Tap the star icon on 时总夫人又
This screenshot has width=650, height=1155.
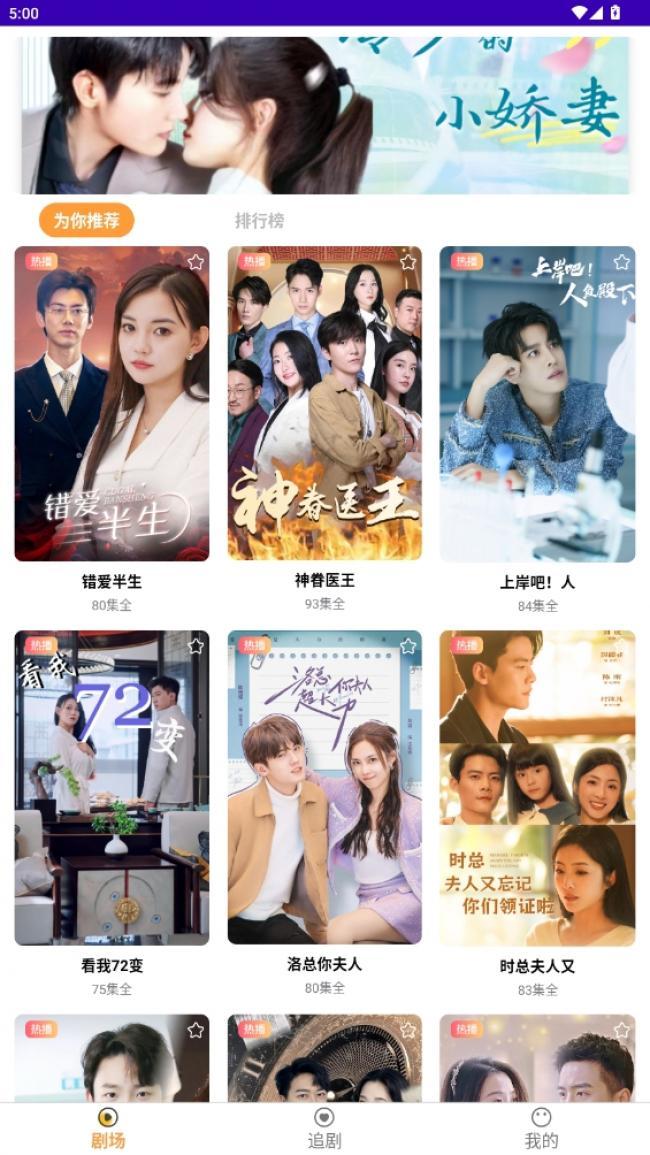click(x=621, y=646)
